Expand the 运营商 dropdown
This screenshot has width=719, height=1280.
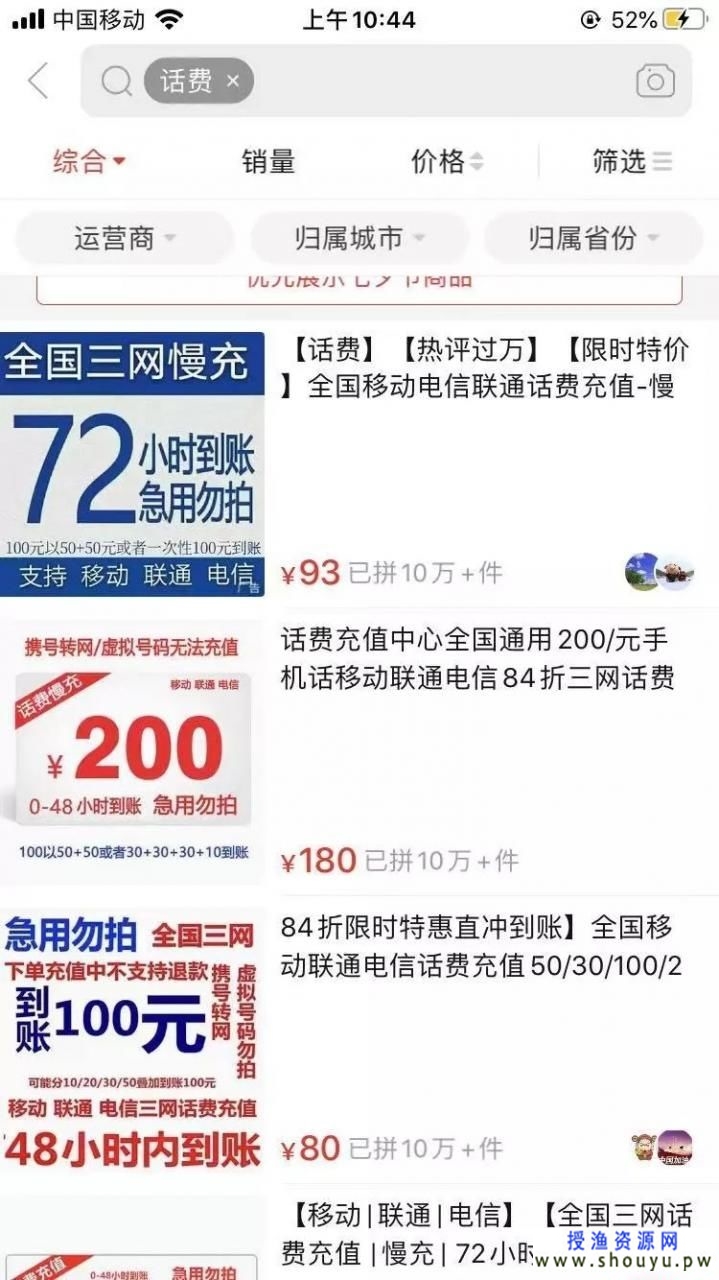(124, 238)
